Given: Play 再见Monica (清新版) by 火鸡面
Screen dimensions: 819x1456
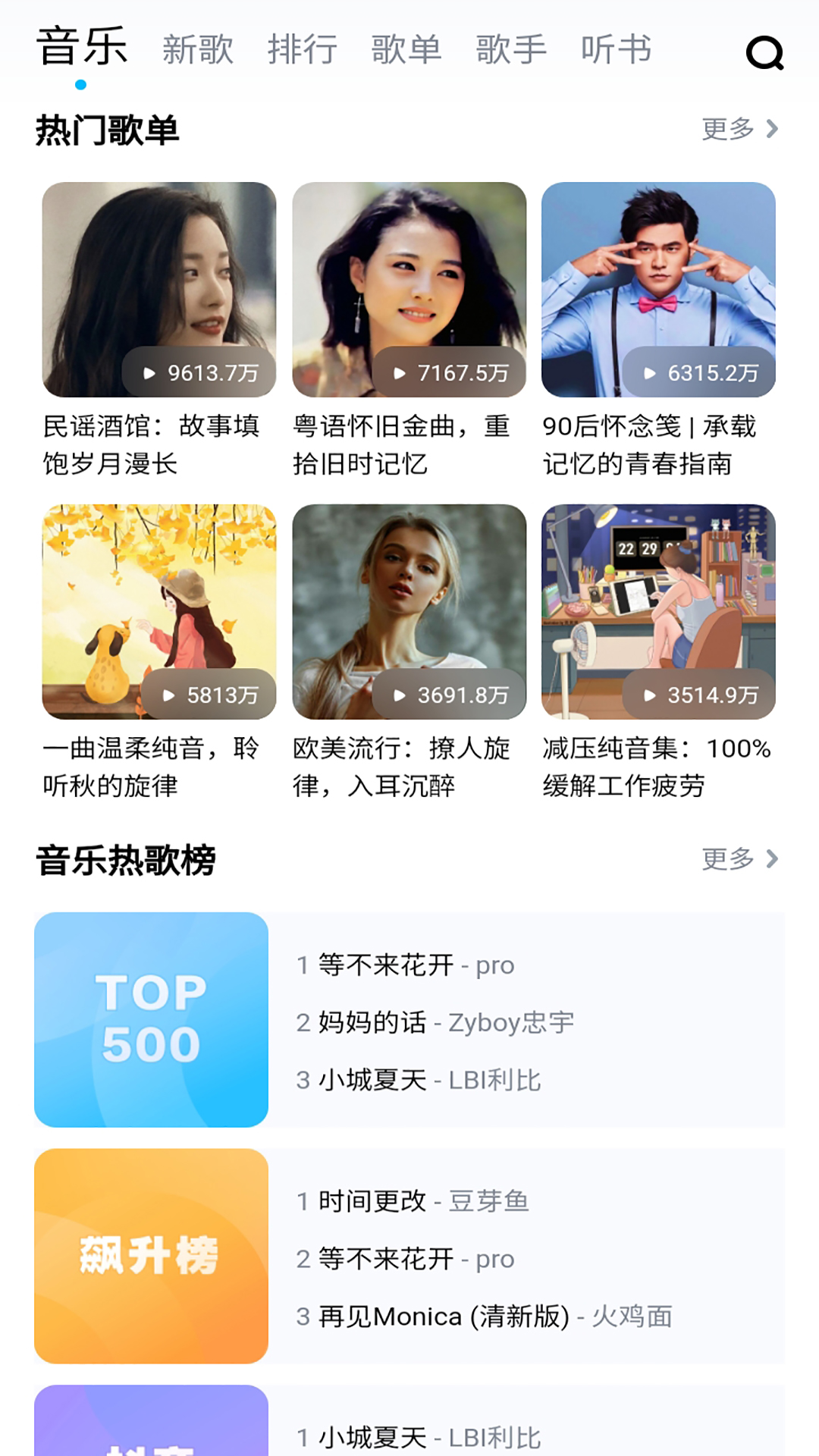Looking at the screenshot, I should click(484, 1316).
